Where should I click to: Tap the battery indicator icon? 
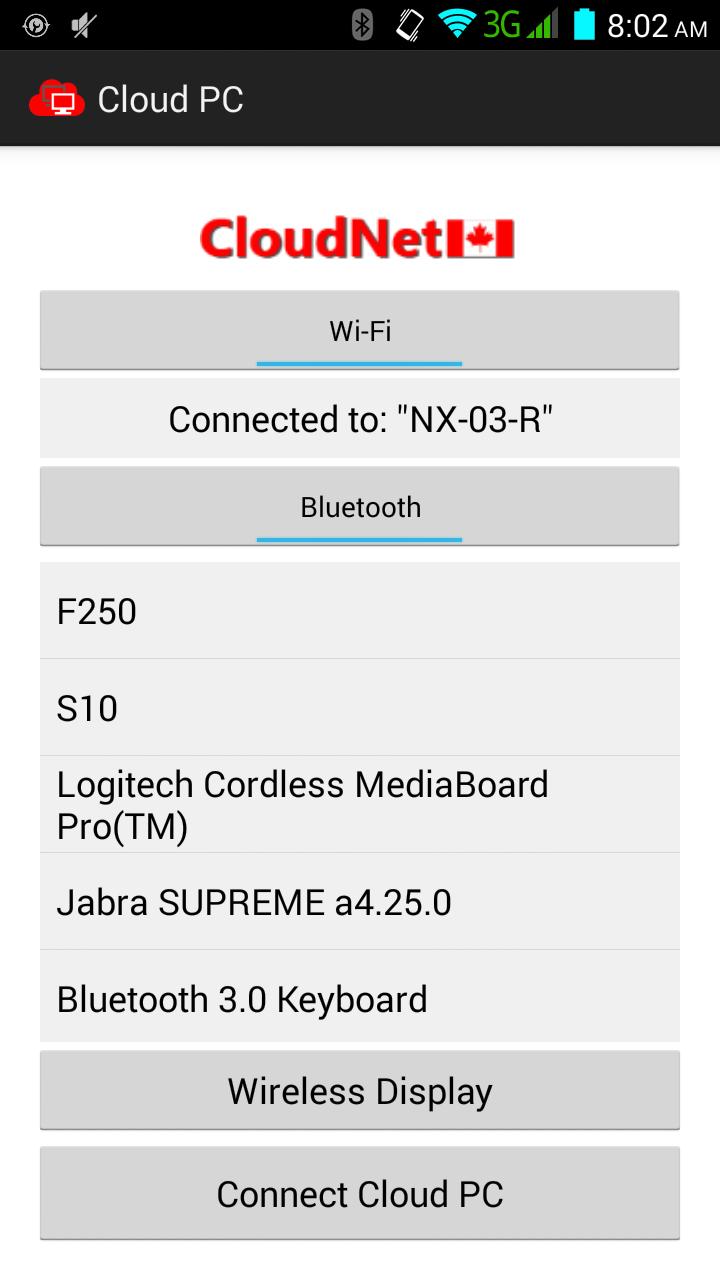[585, 25]
